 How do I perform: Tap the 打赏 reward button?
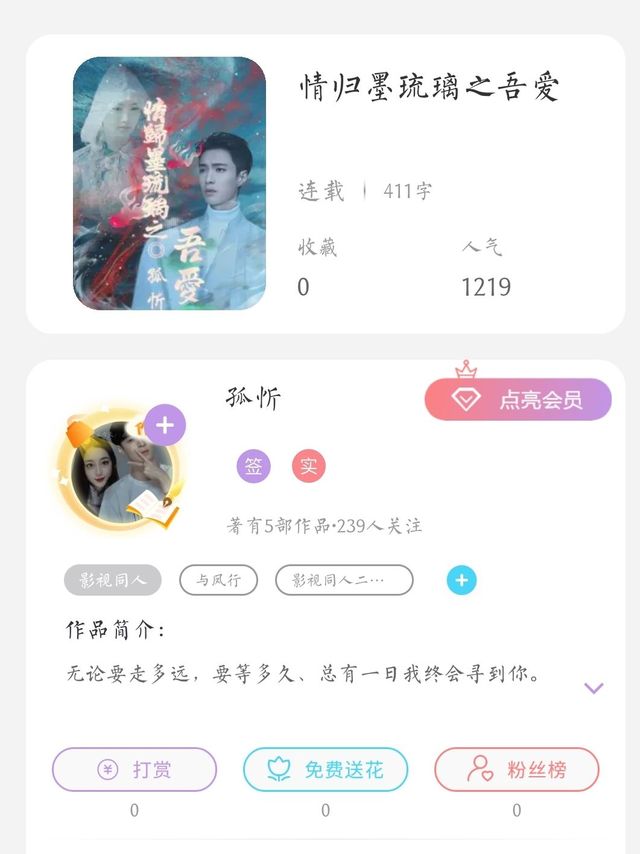tap(135, 770)
